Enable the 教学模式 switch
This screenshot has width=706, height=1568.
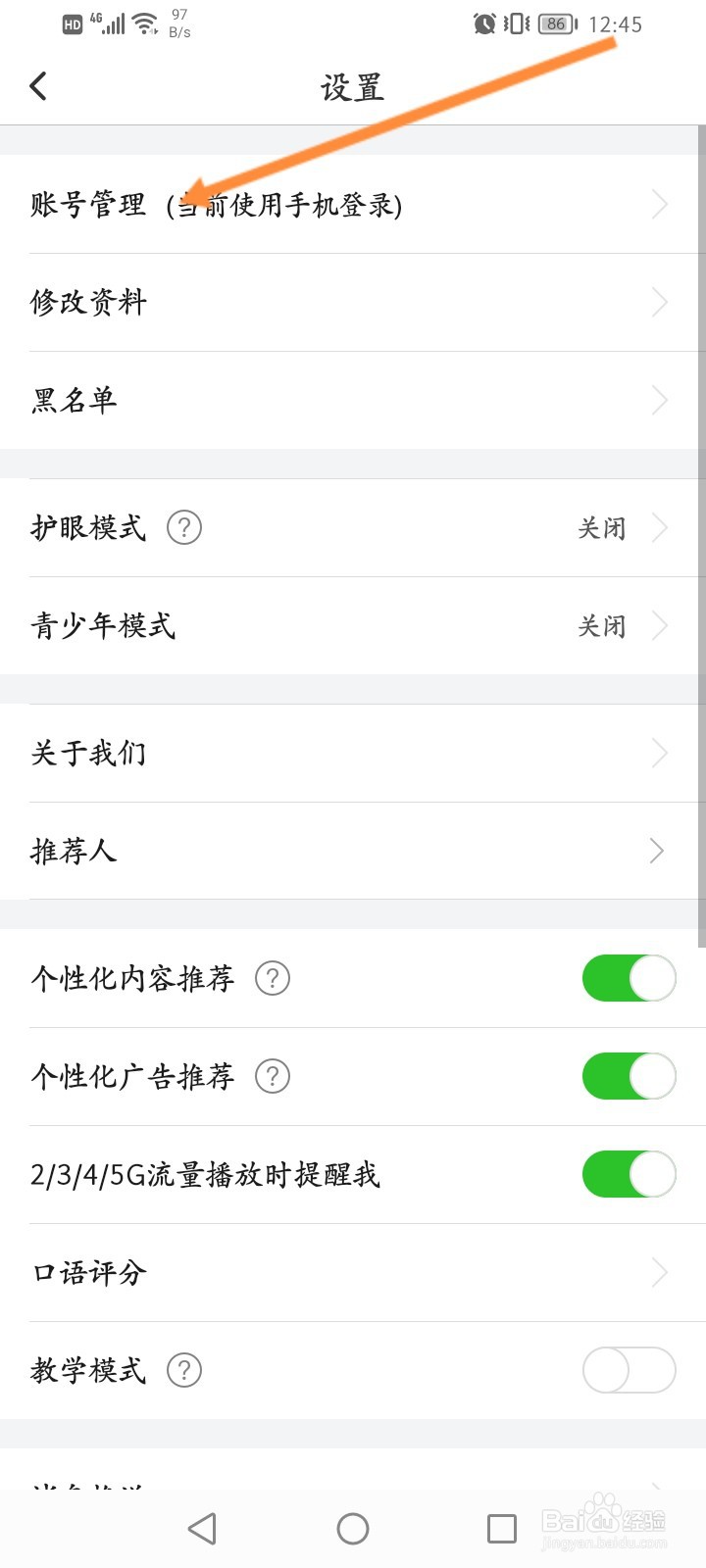pyautogui.click(x=629, y=1370)
